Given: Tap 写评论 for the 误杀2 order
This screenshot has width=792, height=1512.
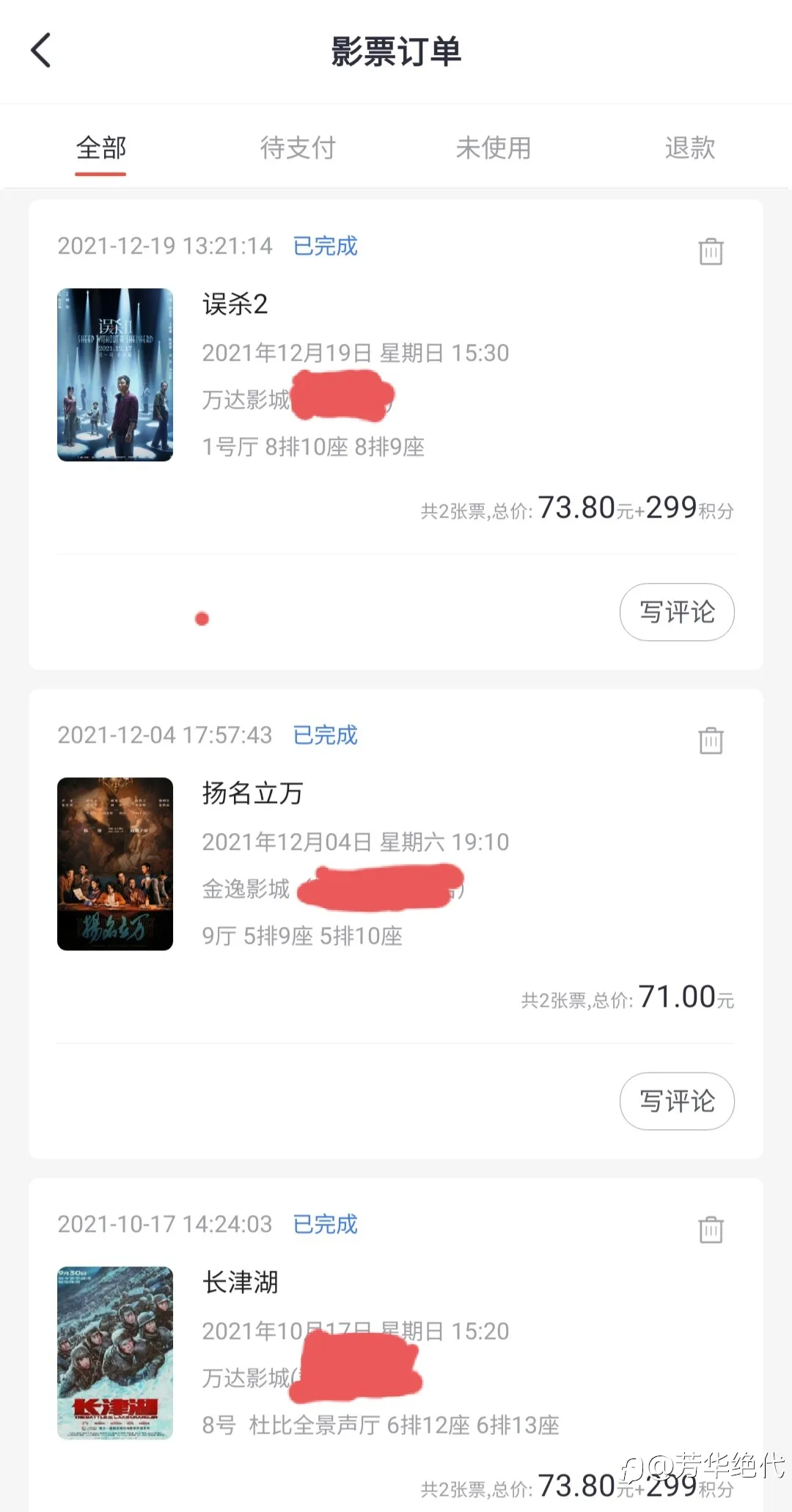Looking at the screenshot, I should coord(676,612).
